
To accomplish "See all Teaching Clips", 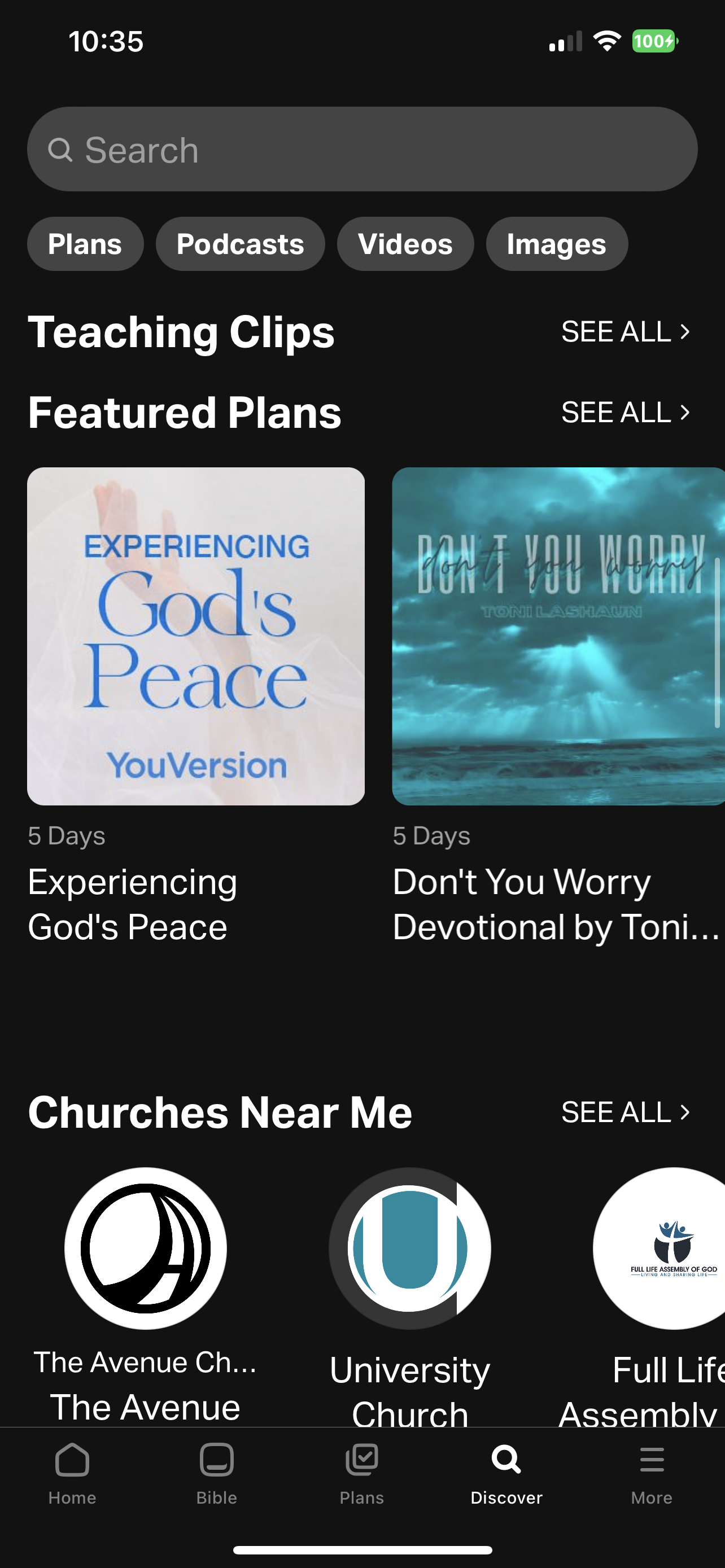I will (625, 332).
